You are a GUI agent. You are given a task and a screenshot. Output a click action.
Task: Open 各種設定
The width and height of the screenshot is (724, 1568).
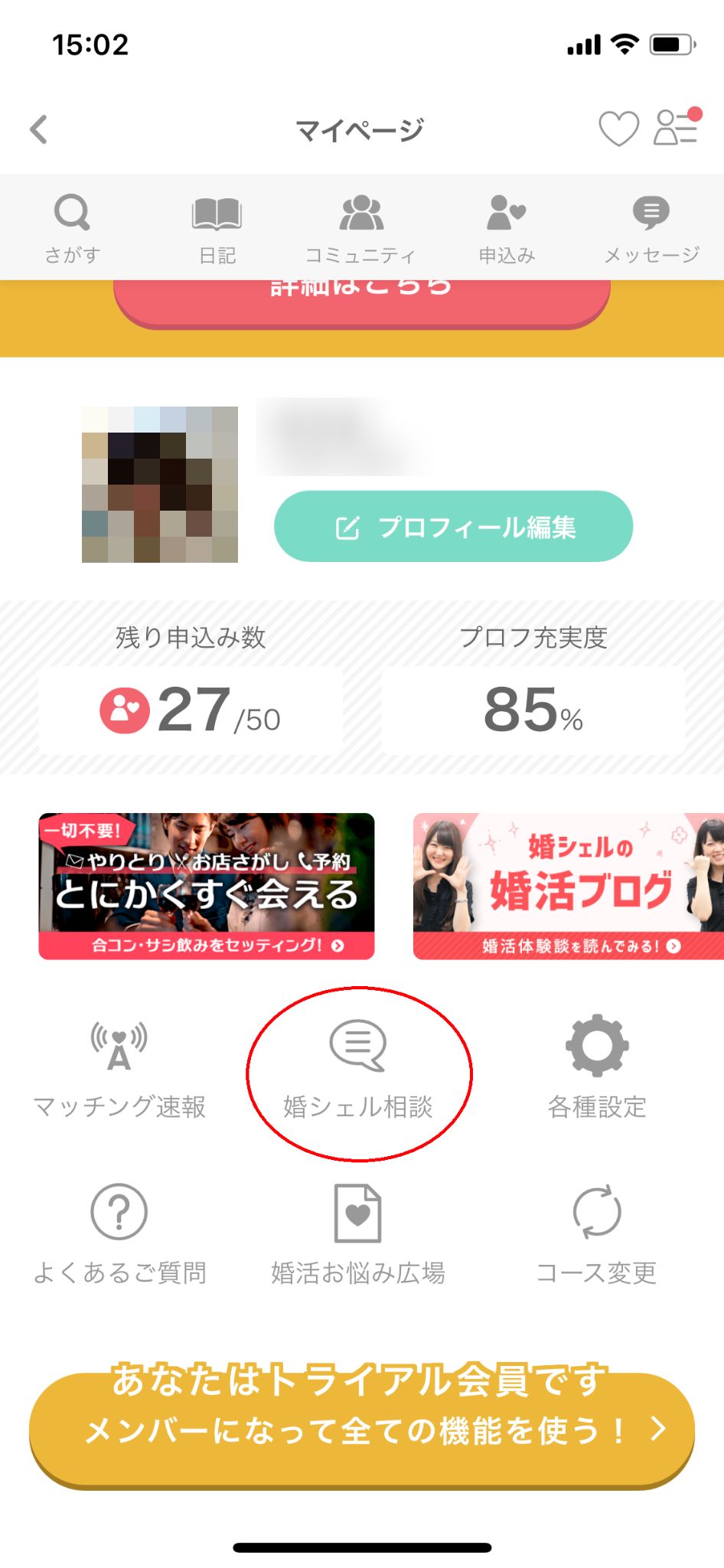(x=597, y=1069)
